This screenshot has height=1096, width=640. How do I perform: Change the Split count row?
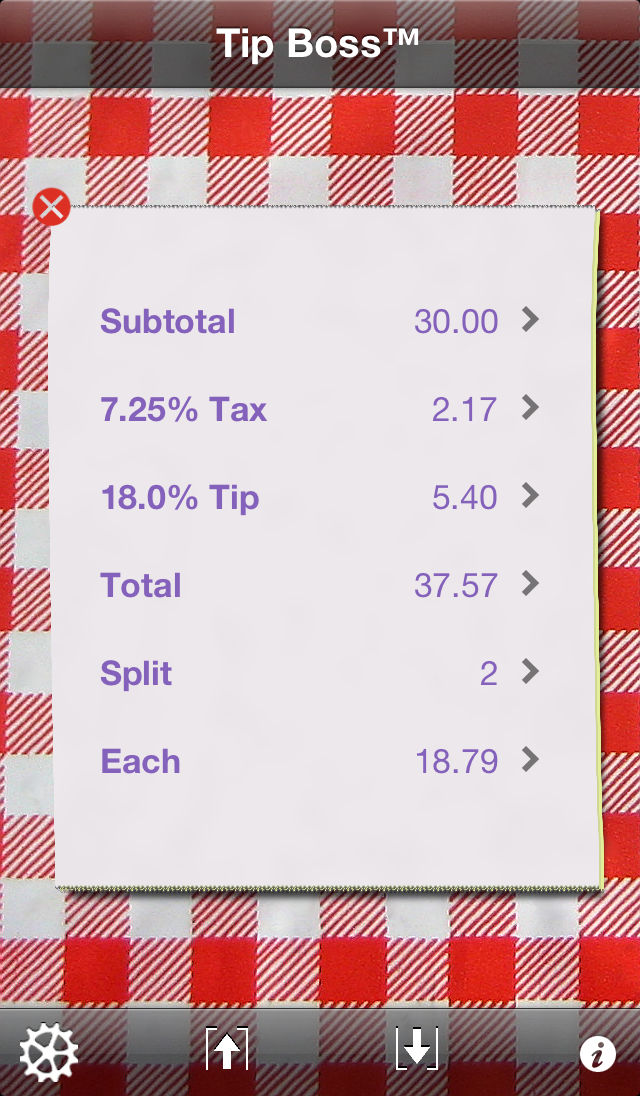pos(320,673)
